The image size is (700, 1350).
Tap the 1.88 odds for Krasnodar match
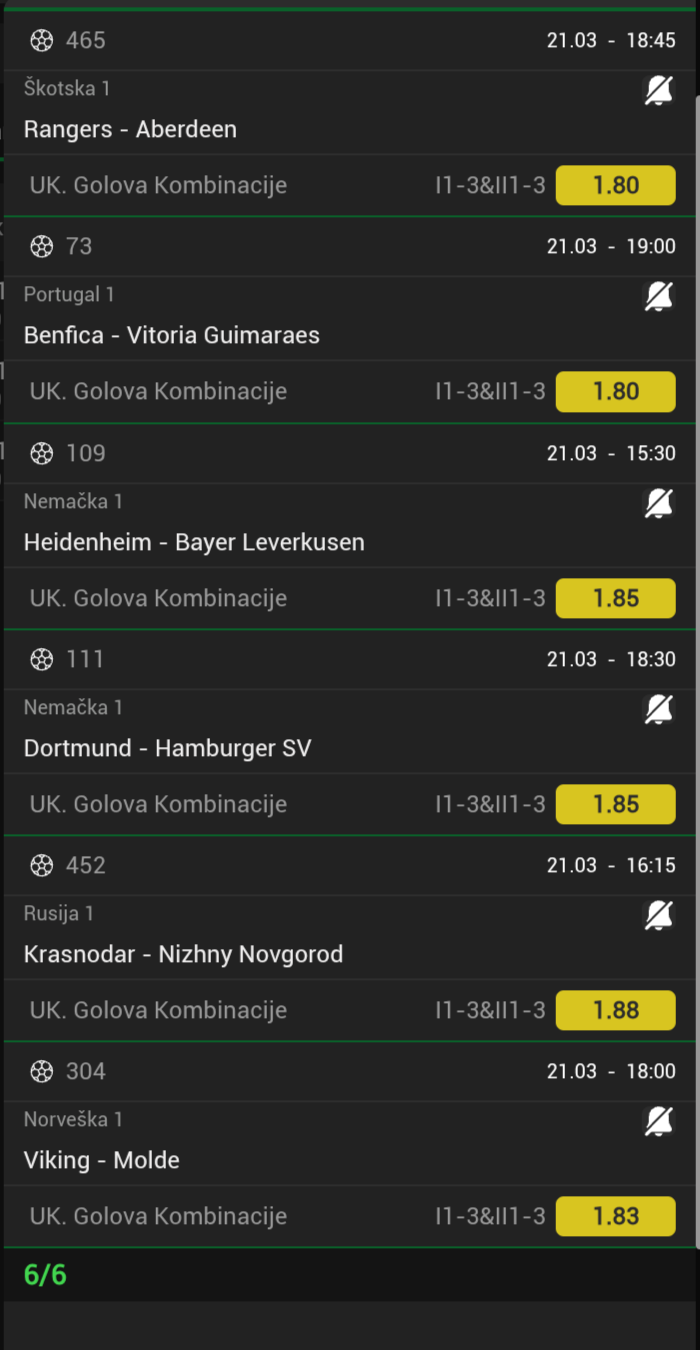(x=615, y=1010)
